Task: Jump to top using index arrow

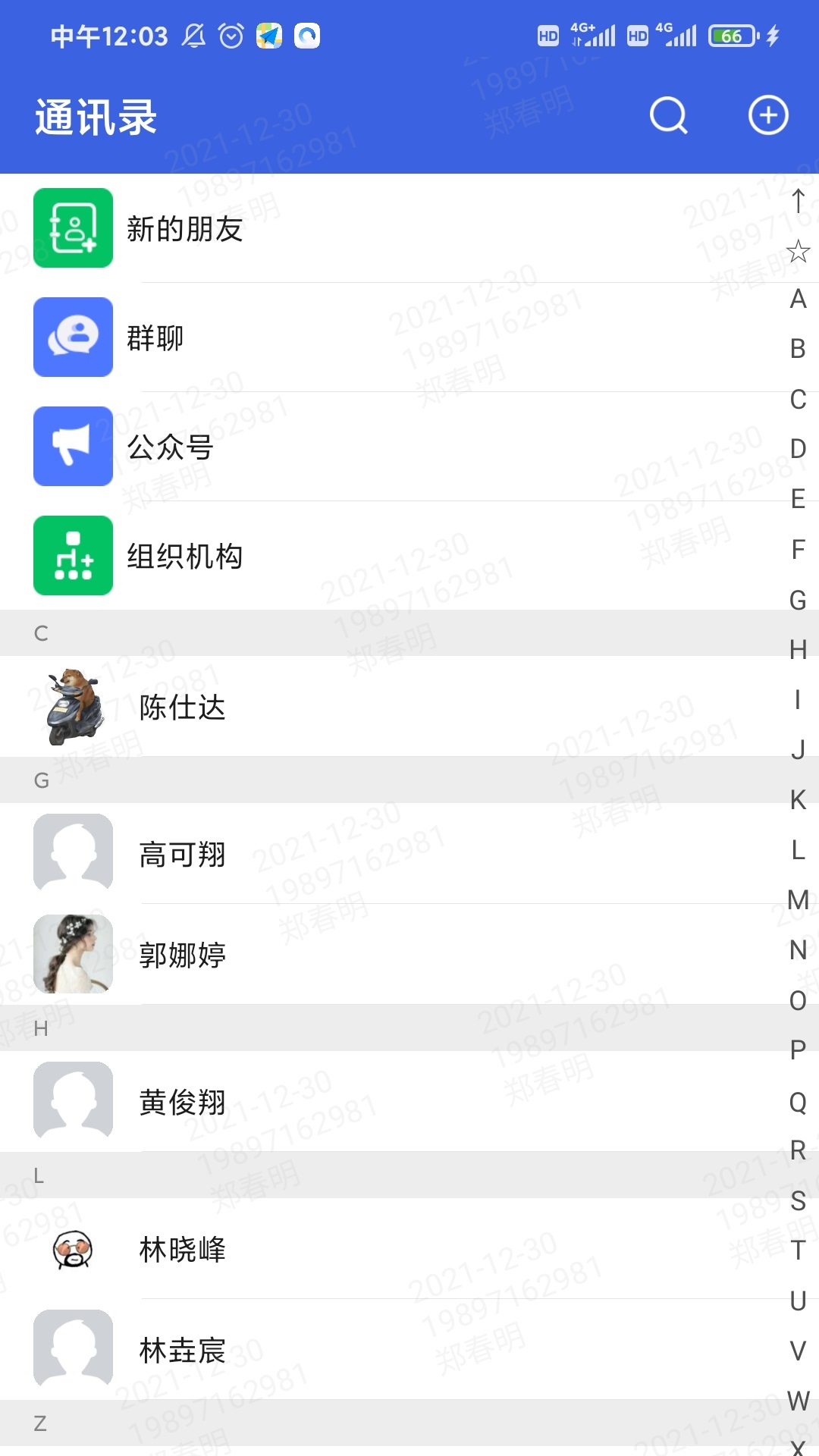Action: click(x=798, y=201)
